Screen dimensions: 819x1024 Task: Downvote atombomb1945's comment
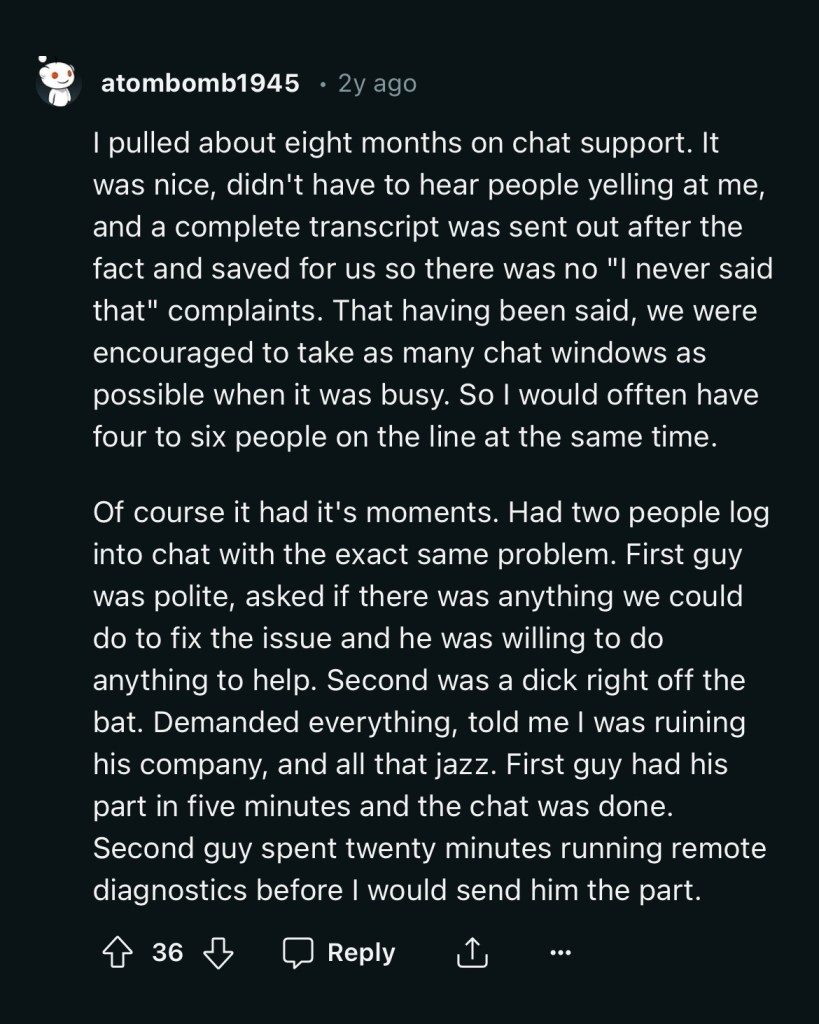click(218, 953)
